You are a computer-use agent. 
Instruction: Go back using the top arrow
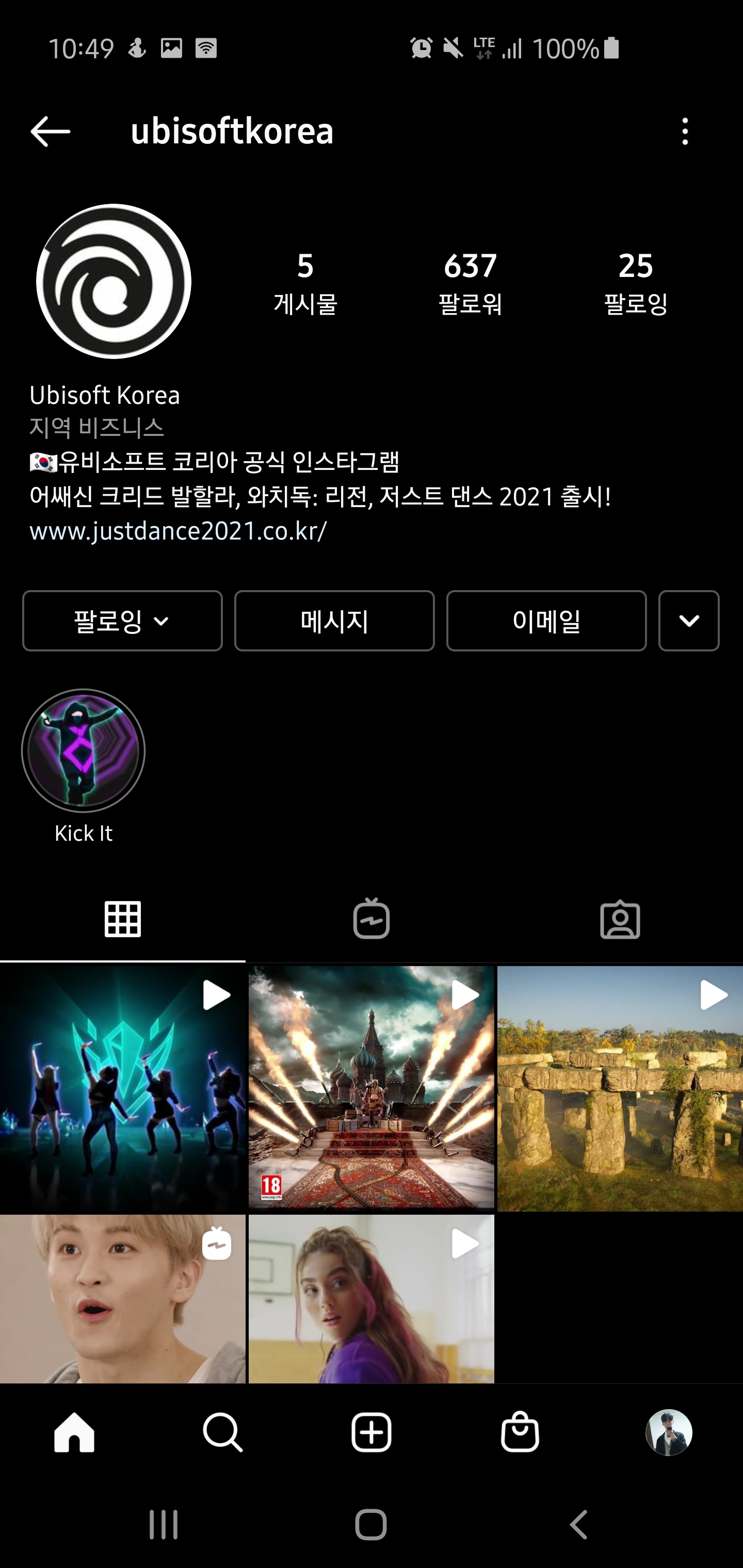[x=50, y=132]
